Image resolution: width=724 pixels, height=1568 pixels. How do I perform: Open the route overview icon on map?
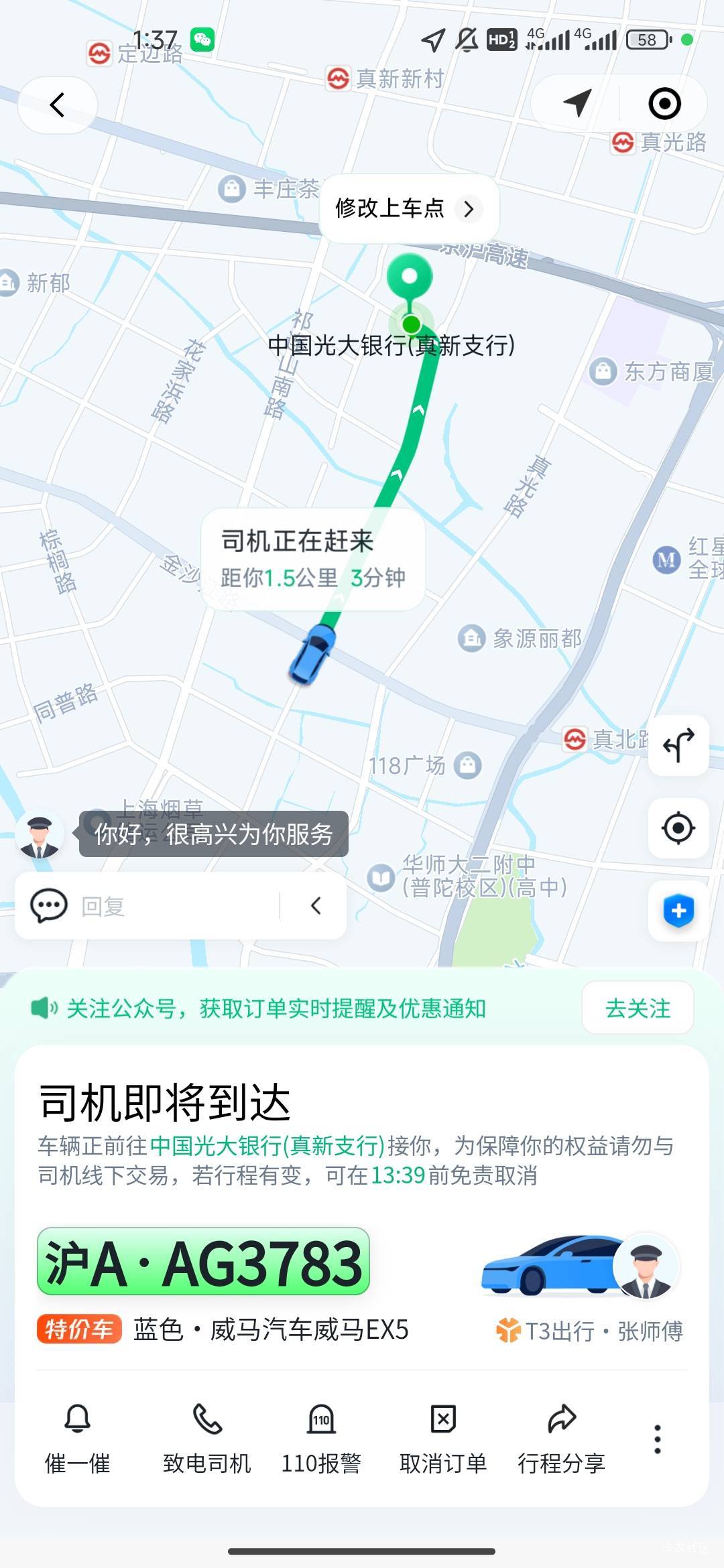678,745
